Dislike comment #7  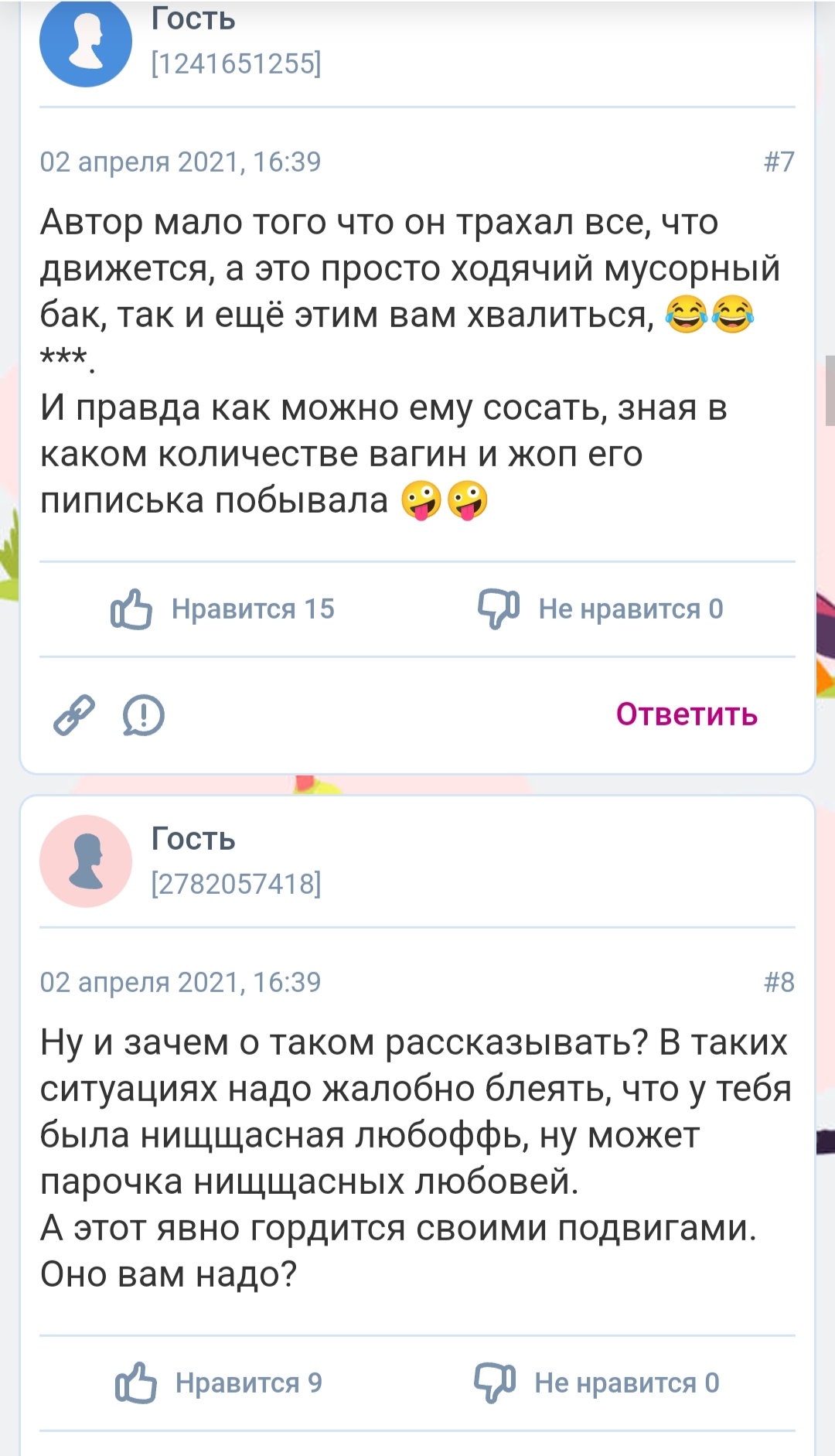point(601,609)
